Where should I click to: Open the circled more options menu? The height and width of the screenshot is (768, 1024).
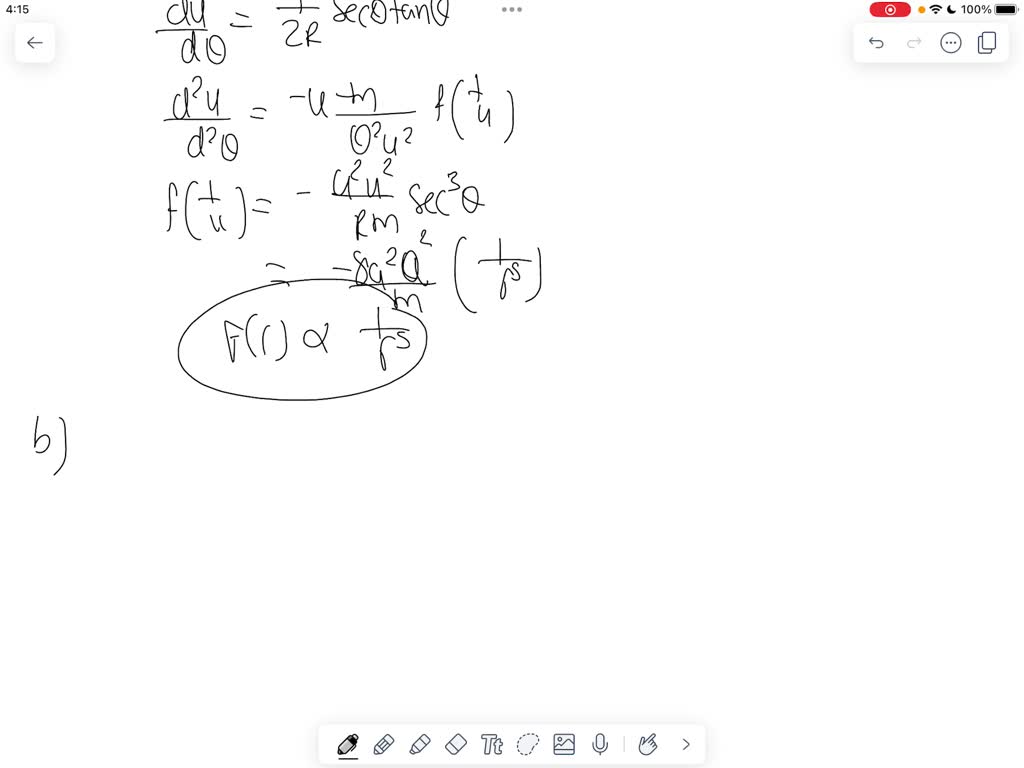click(951, 43)
